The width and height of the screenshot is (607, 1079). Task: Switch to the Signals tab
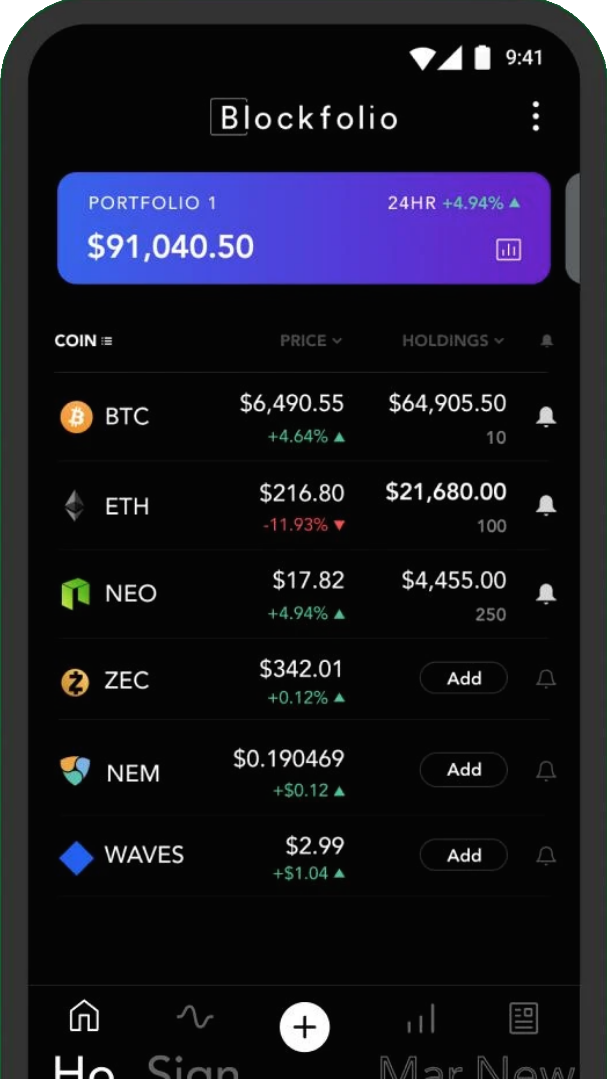coord(195,1039)
